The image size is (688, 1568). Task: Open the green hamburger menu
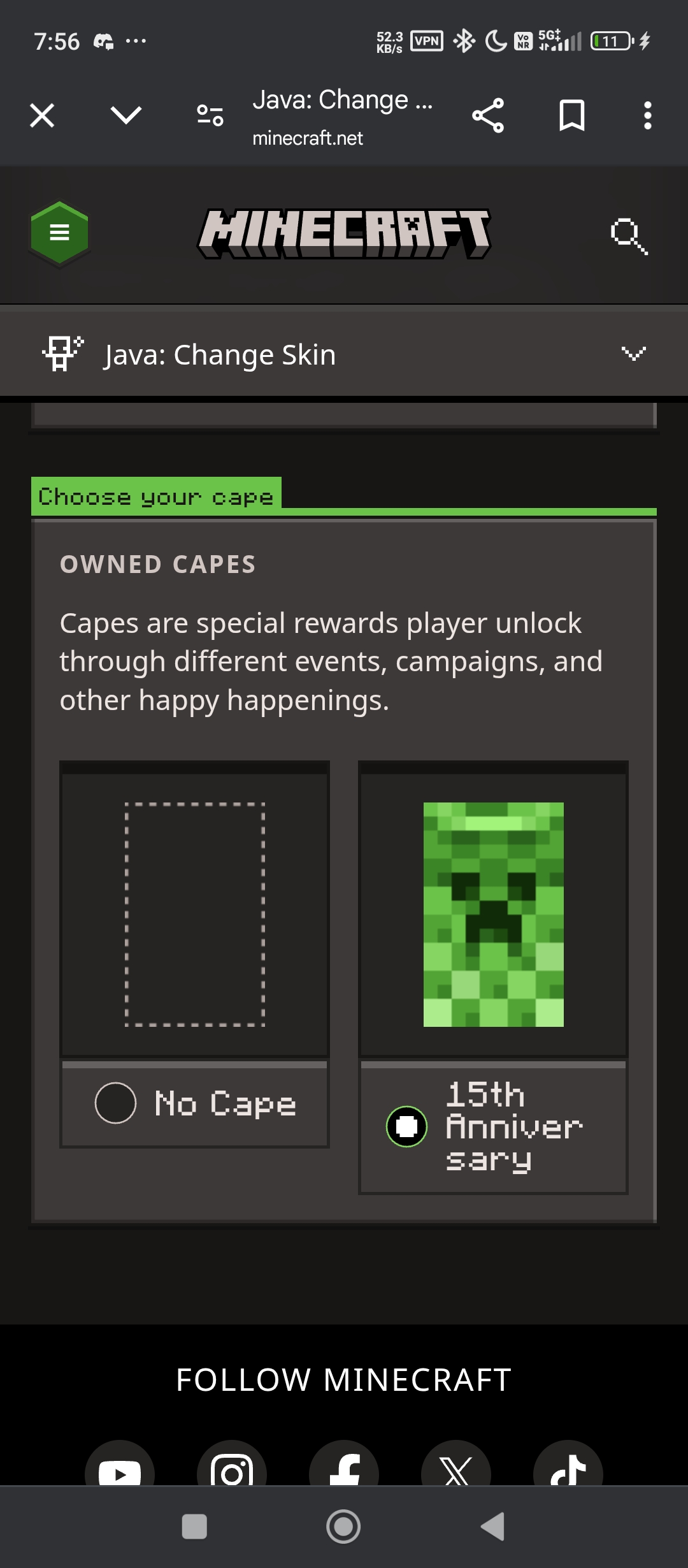59,233
